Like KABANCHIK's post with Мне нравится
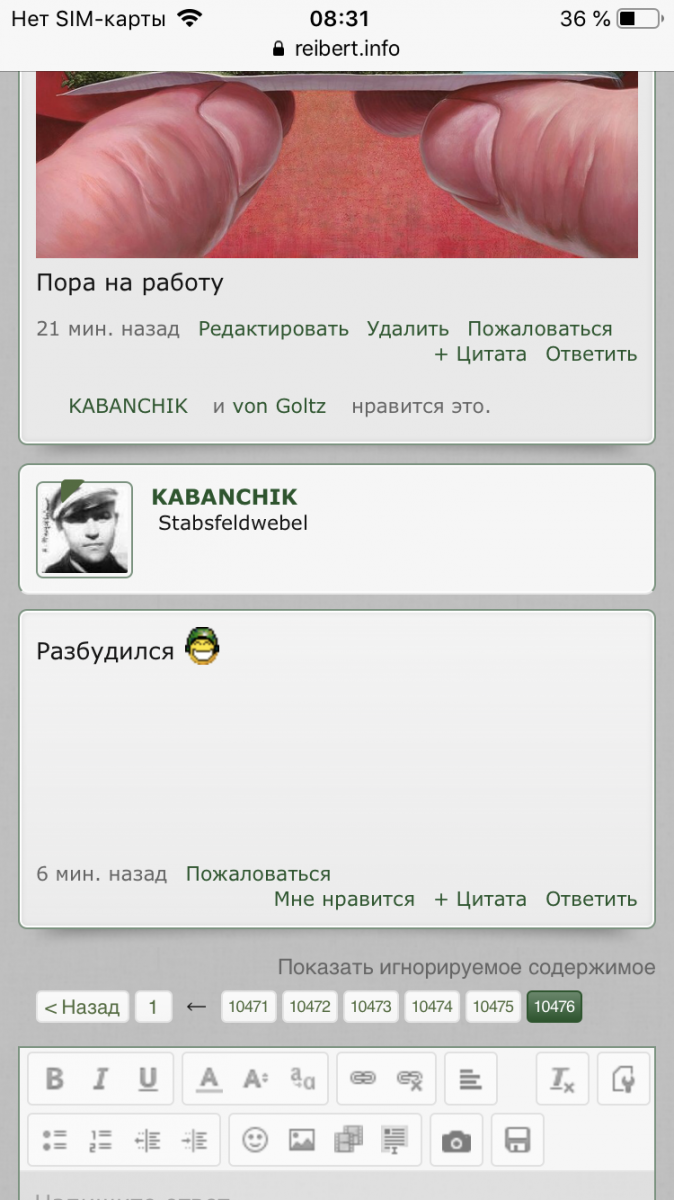This screenshot has height=1200, width=674. pos(344,899)
